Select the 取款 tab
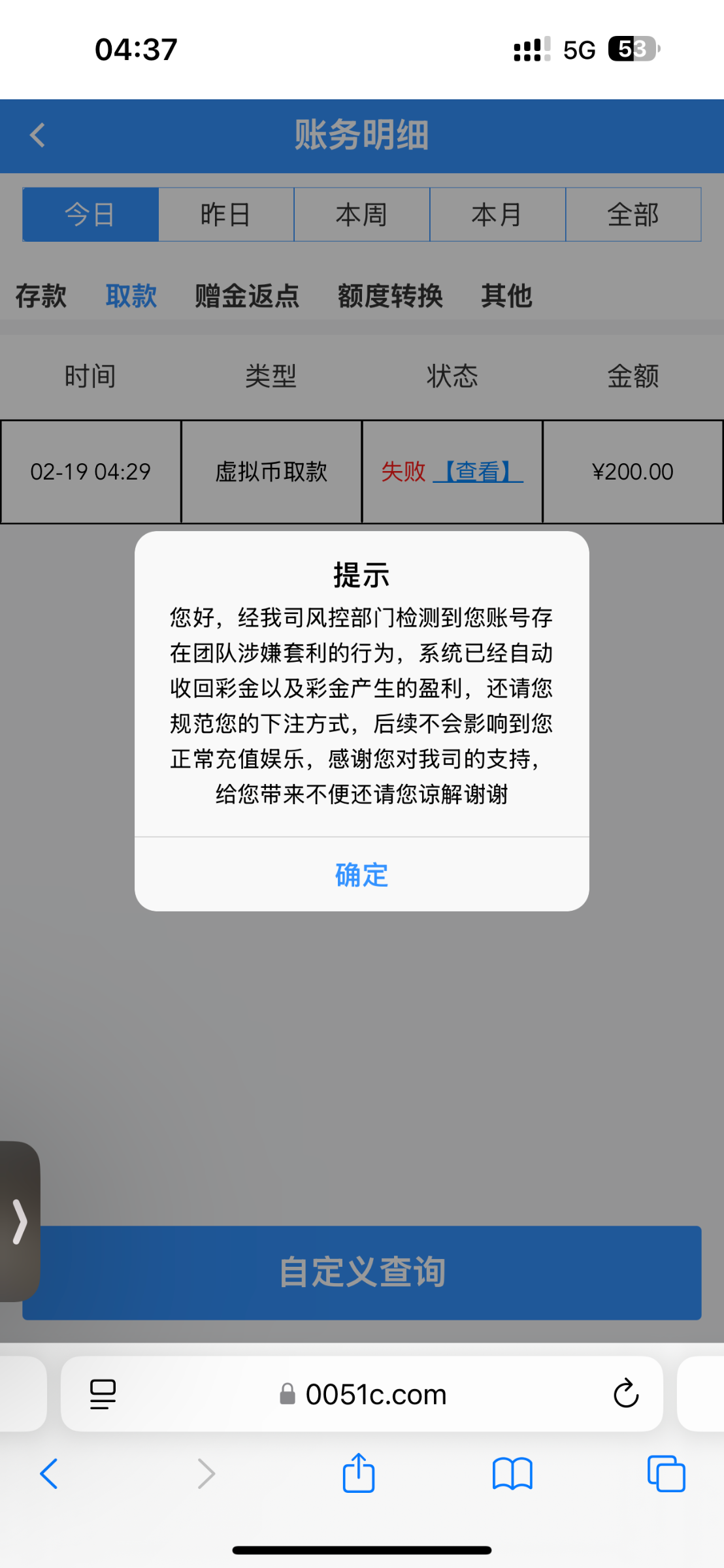Viewport: 724px width, 1568px height. point(131,296)
